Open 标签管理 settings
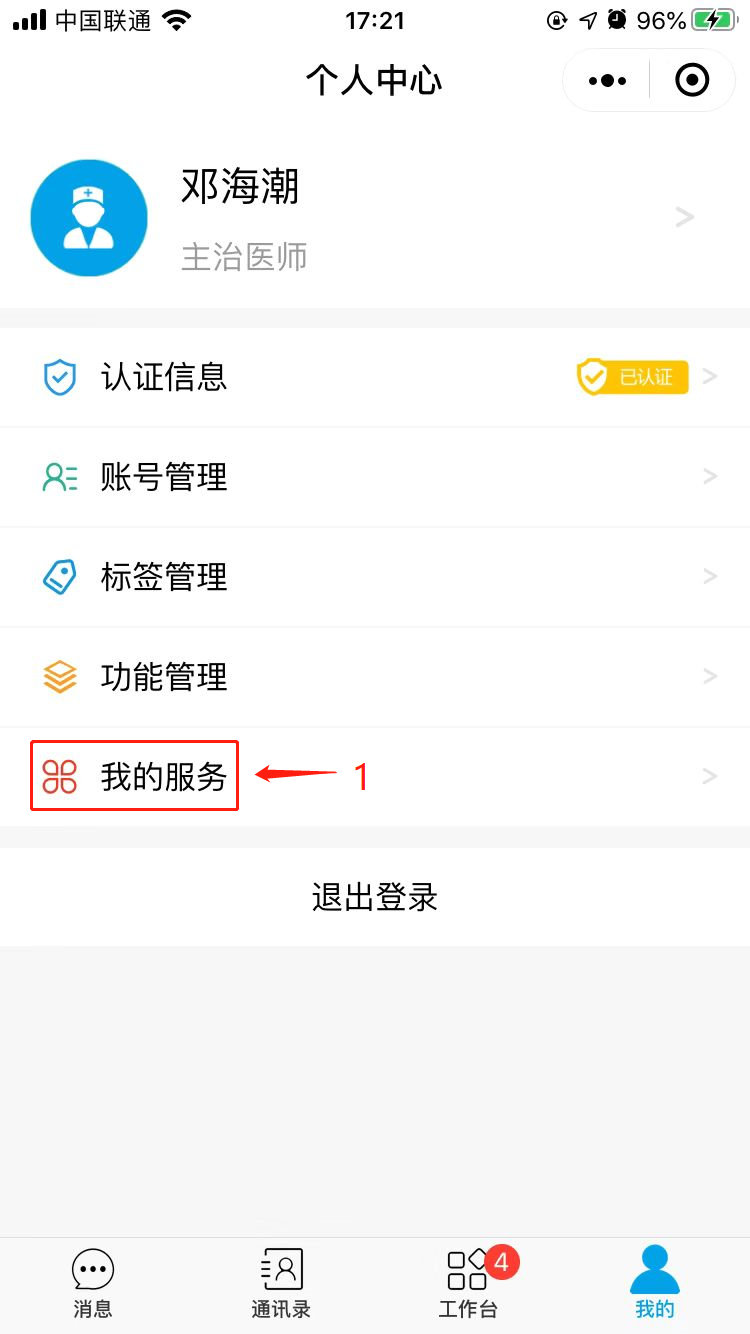The width and height of the screenshot is (750, 1334). 375,577
